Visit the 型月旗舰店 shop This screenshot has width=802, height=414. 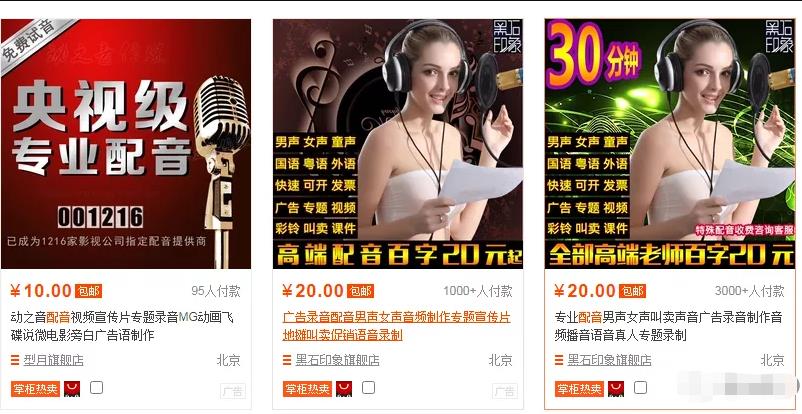pos(53,360)
